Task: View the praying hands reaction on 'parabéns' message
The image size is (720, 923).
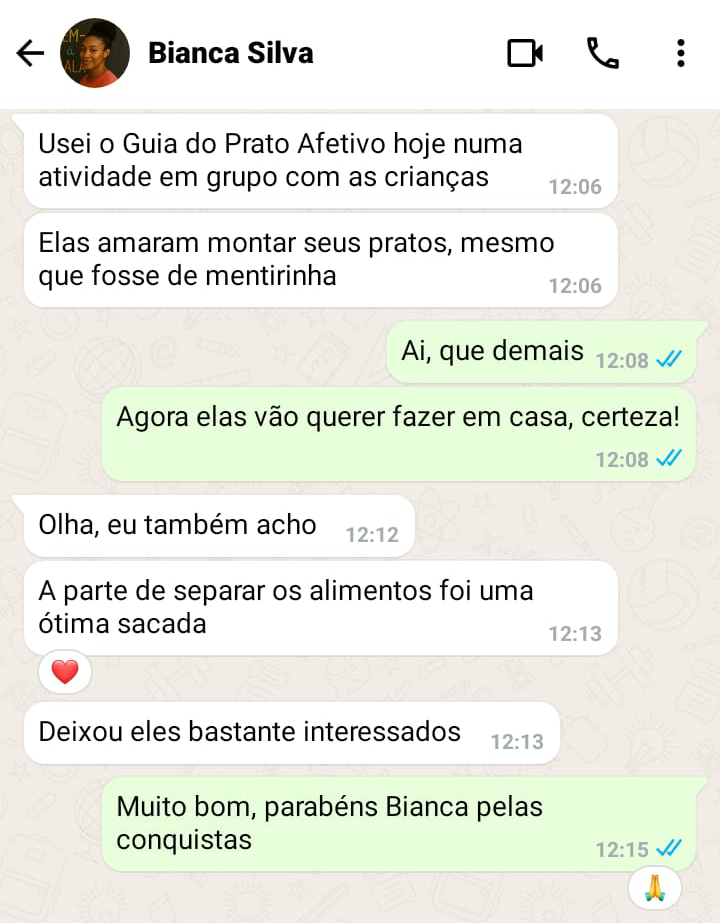Action: click(655, 887)
